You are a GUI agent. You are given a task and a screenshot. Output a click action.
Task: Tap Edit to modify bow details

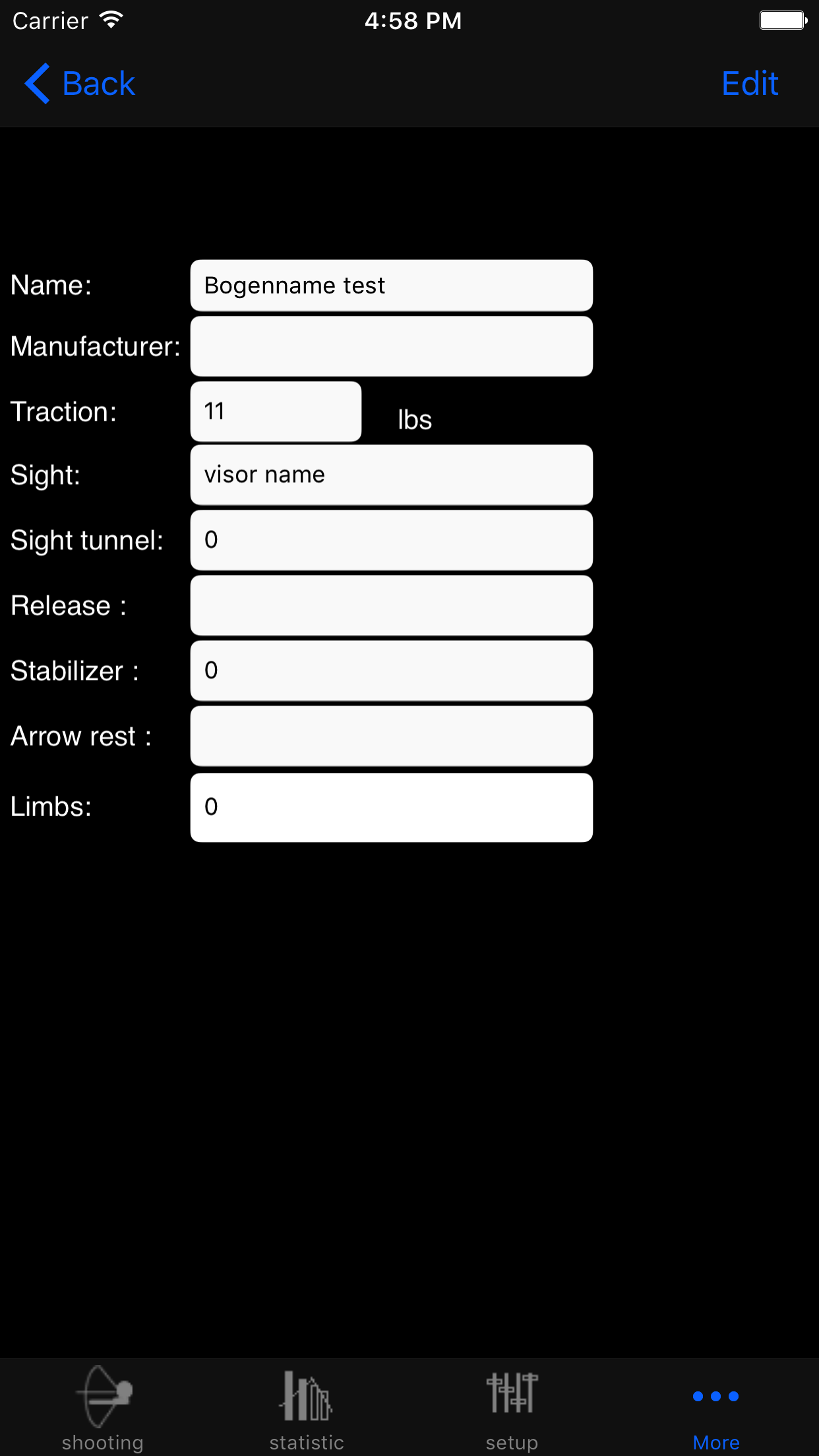pos(749,84)
